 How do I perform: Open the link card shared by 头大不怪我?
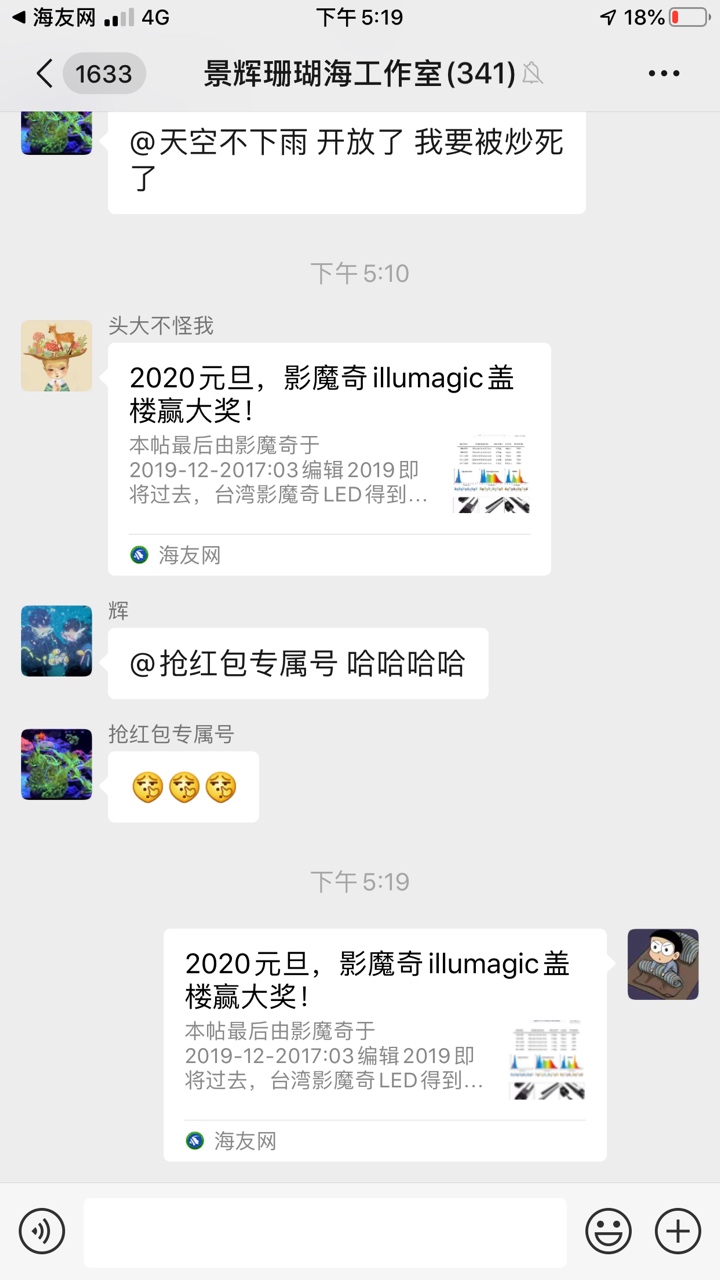coord(329,459)
